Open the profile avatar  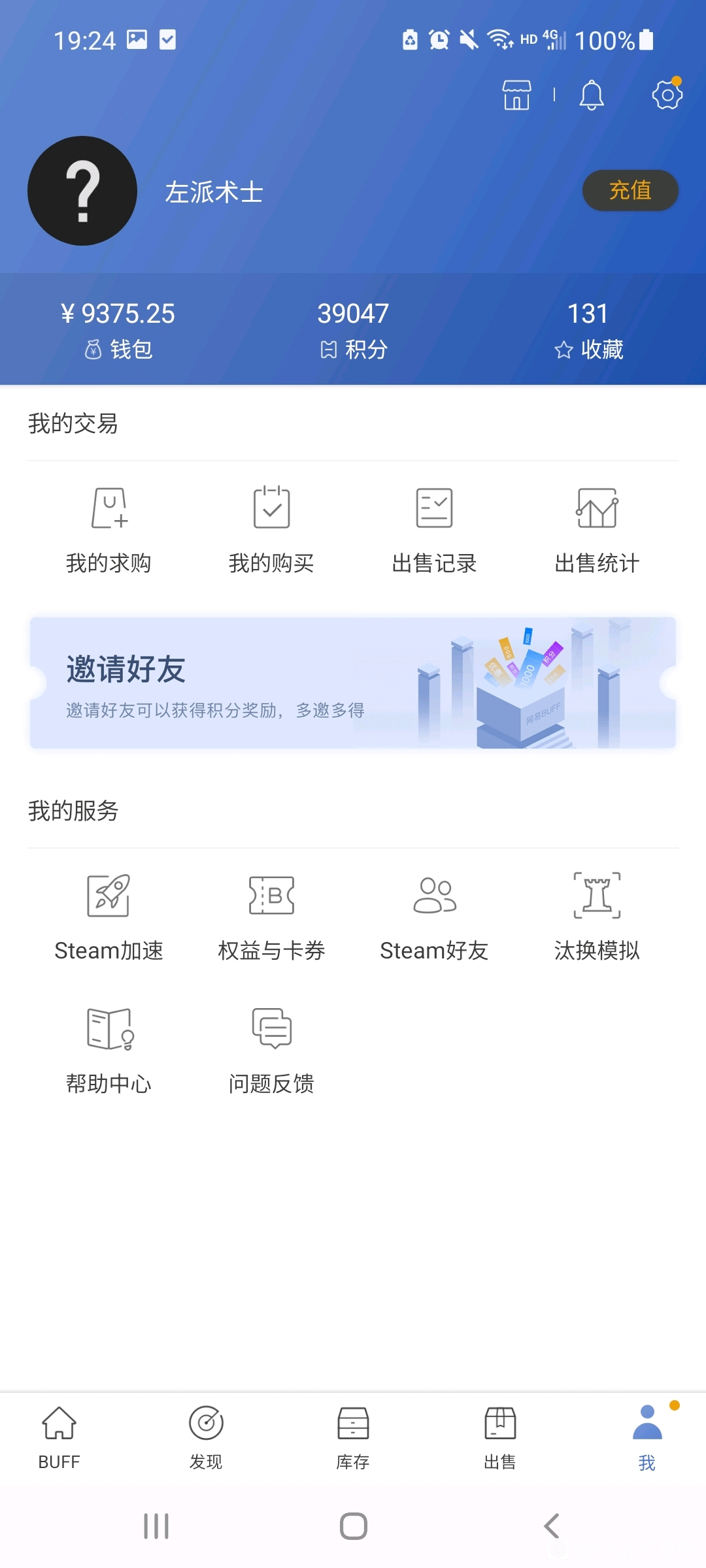coord(82,191)
